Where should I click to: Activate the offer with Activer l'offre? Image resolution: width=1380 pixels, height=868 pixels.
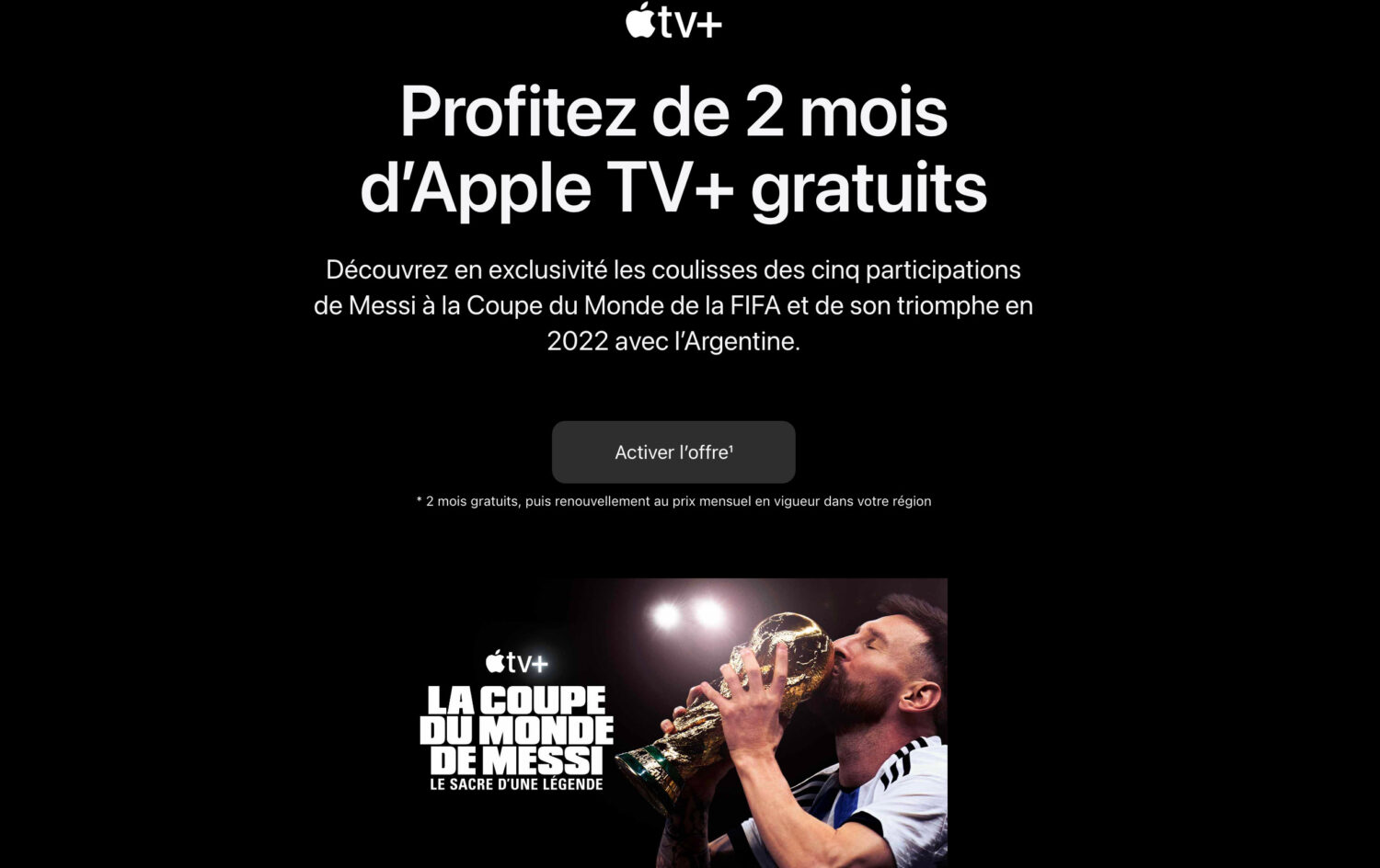point(673,452)
